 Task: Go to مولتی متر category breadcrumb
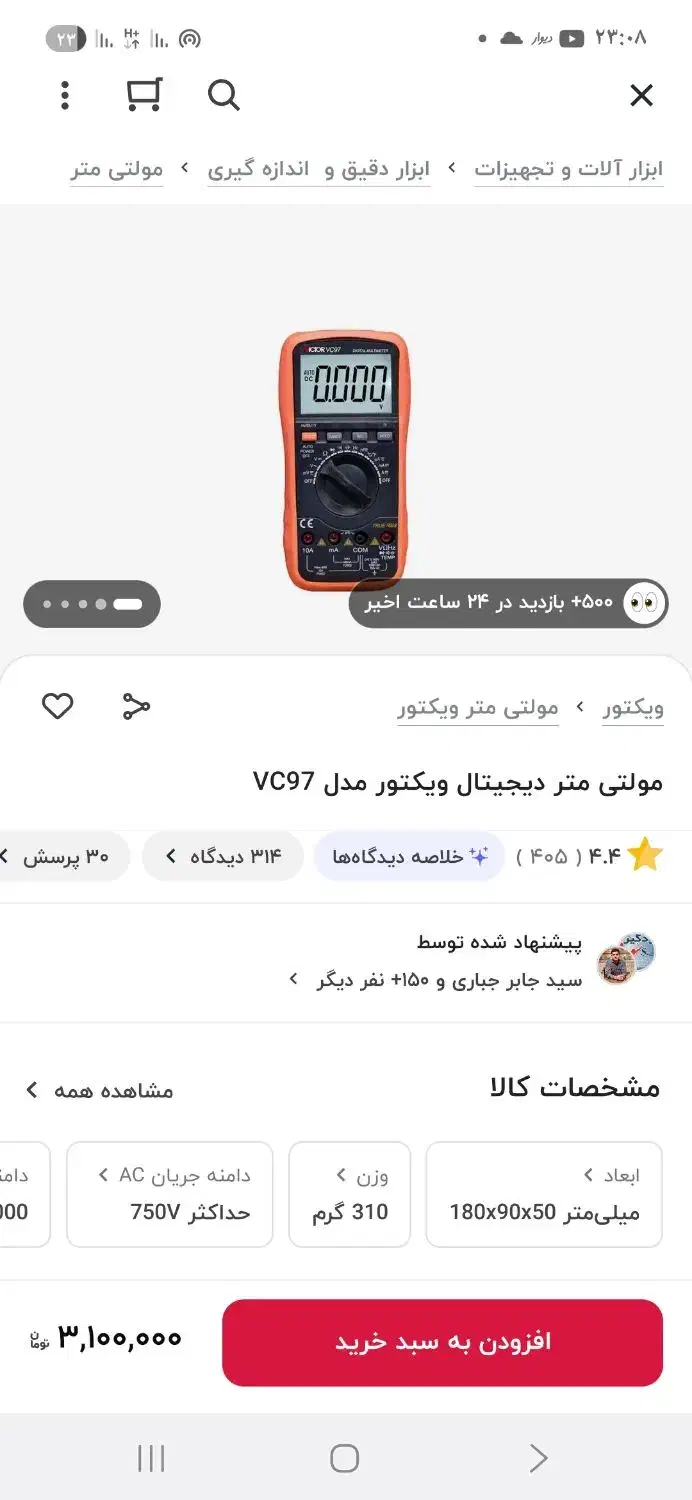[x=117, y=169]
